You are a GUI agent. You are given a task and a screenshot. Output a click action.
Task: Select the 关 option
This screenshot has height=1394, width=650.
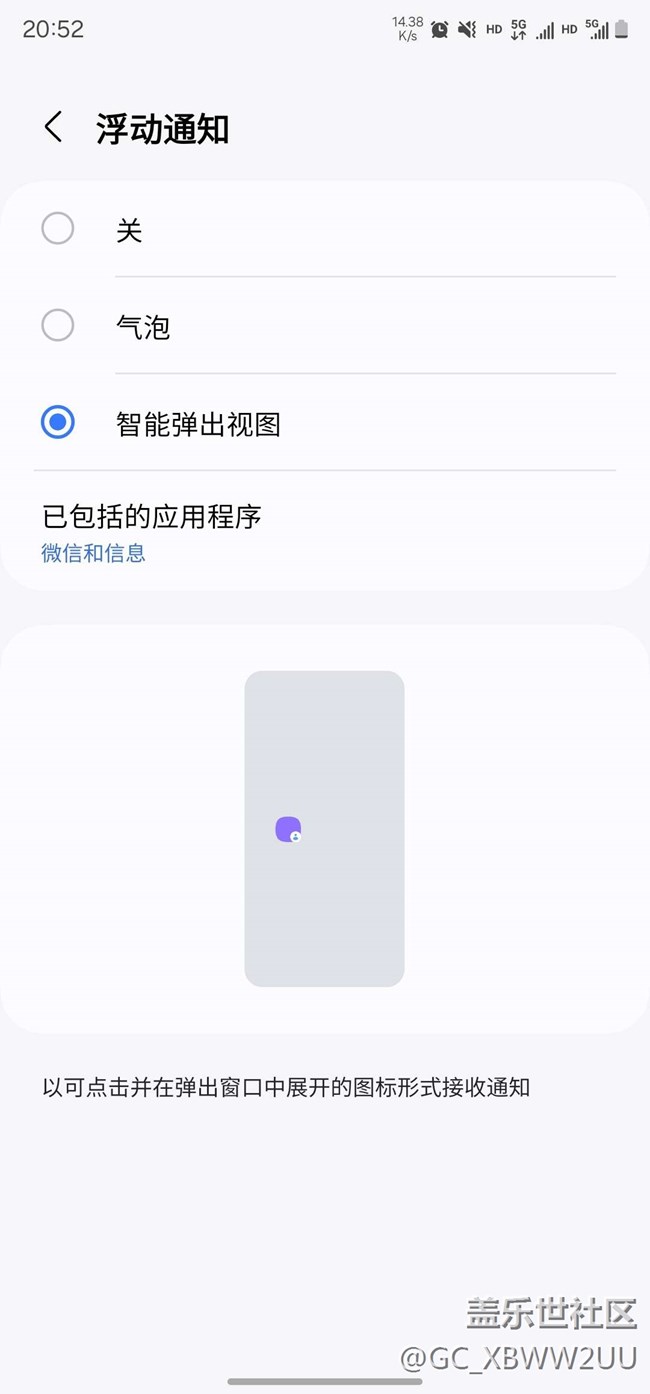click(x=325, y=229)
